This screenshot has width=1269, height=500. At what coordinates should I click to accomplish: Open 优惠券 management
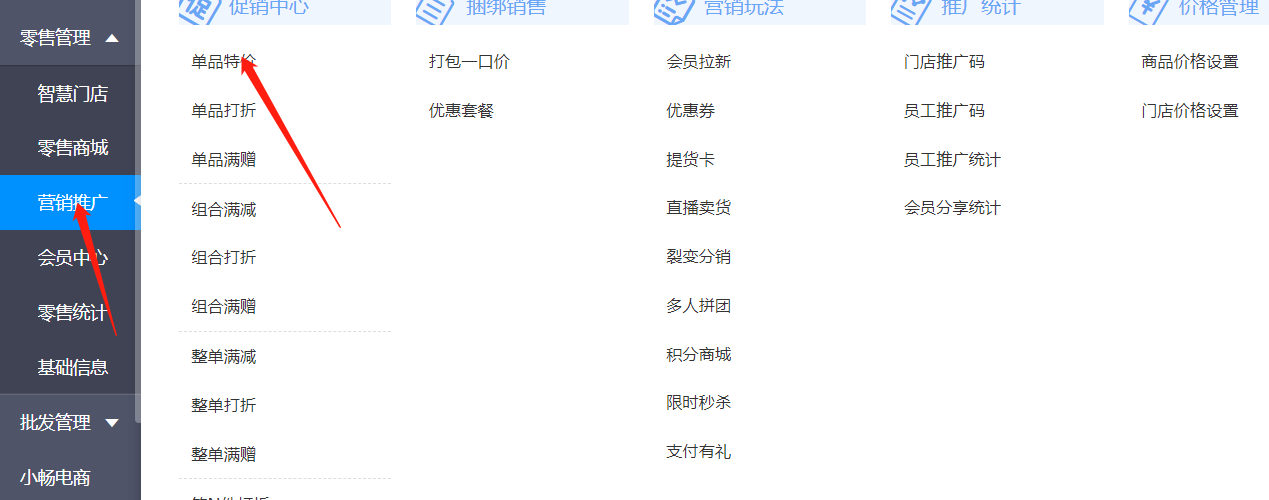pos(690,110)
